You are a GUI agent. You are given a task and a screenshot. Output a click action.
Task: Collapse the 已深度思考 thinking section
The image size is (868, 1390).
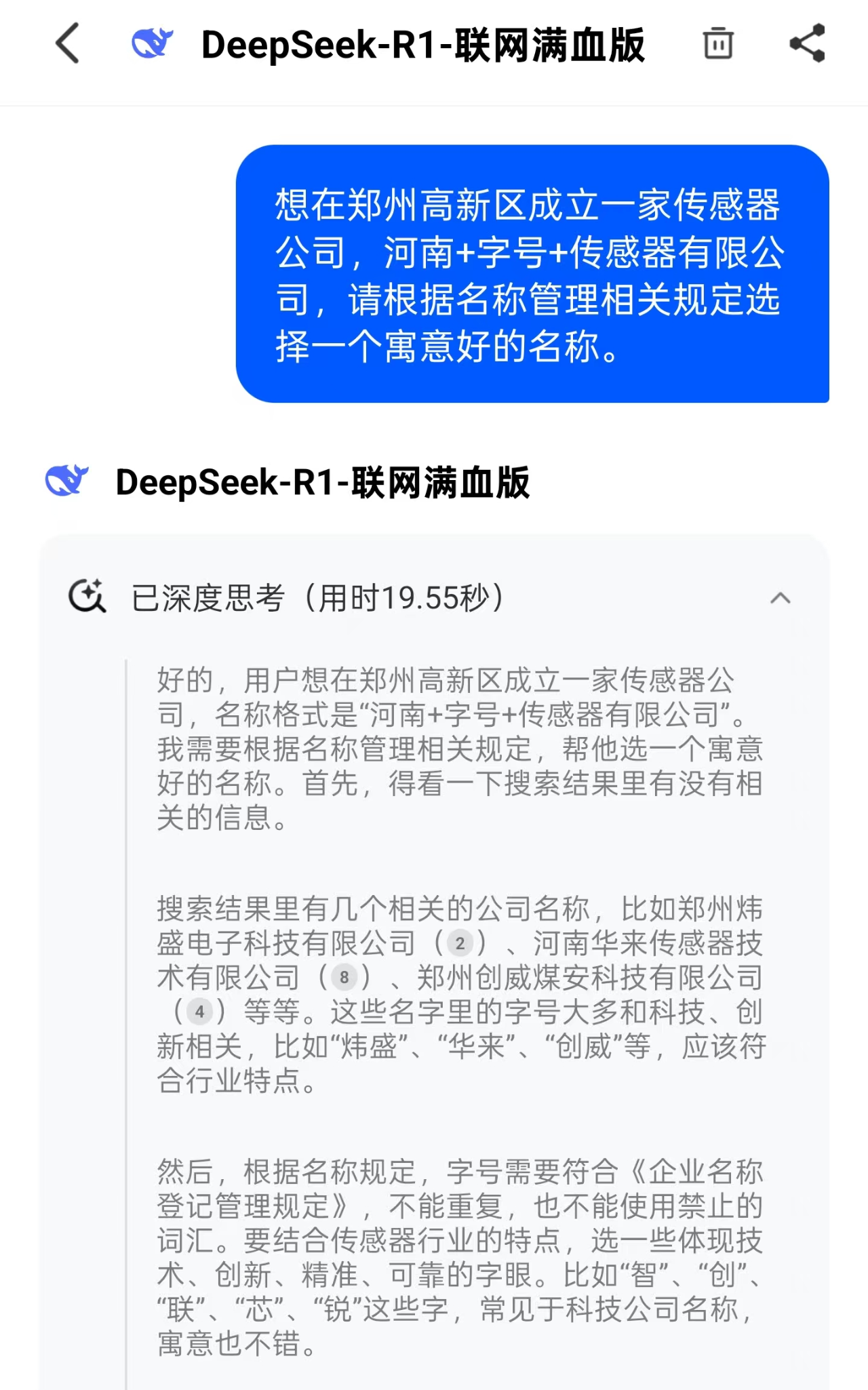[781, 598]
